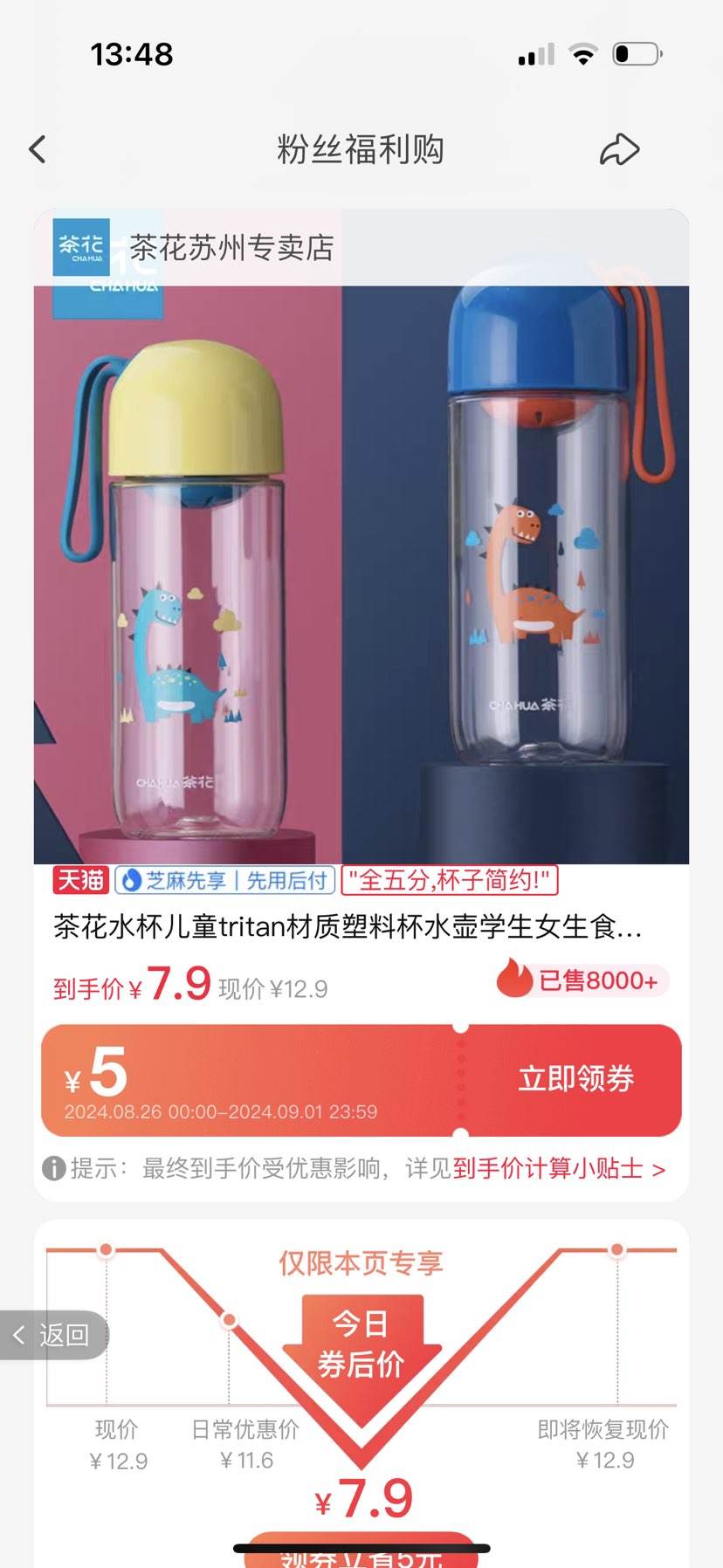
Task: Tap the share icon at top right
Action: pyautogui.click(x=621, y=148)
